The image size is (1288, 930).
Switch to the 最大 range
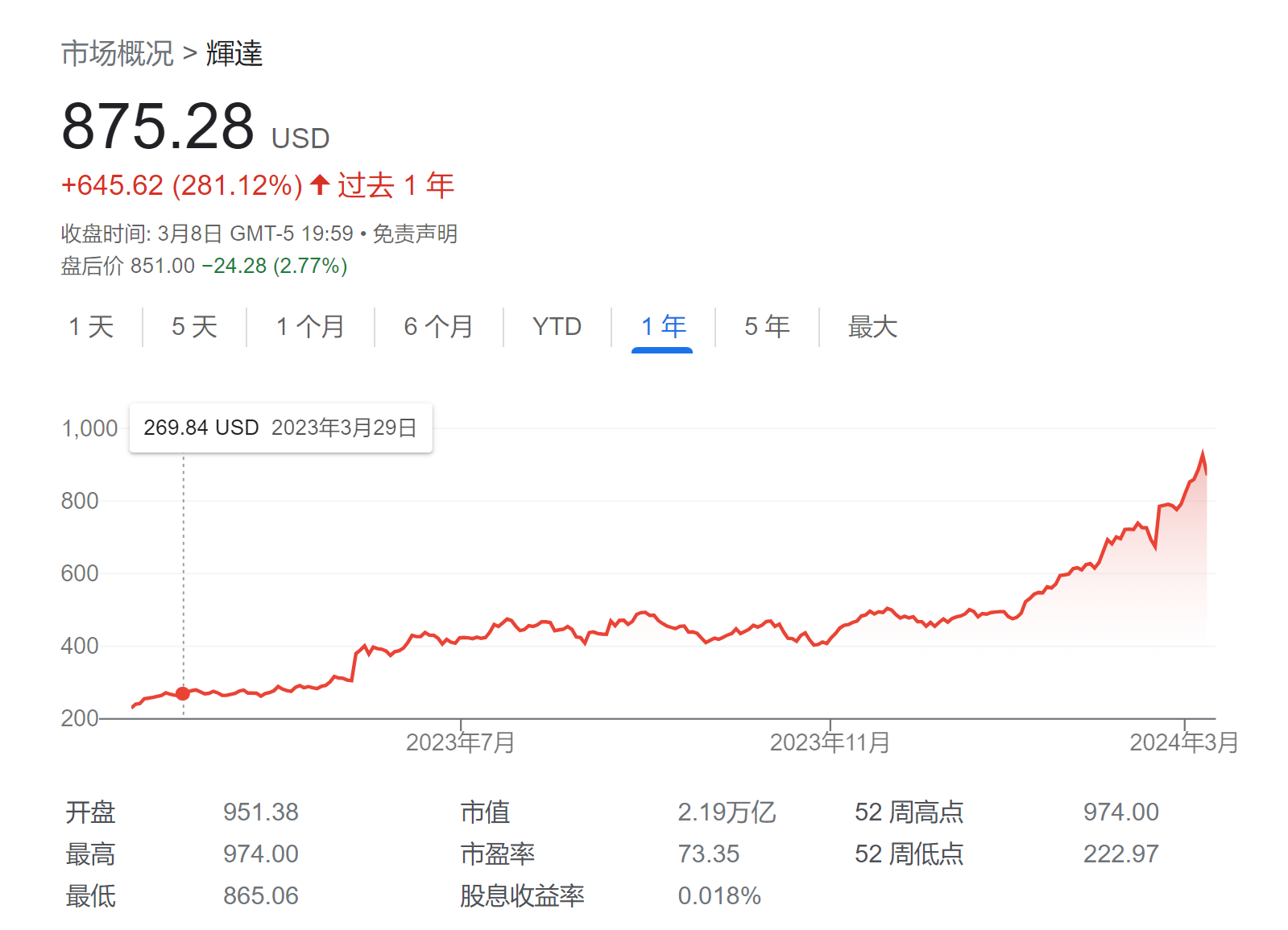872,327
